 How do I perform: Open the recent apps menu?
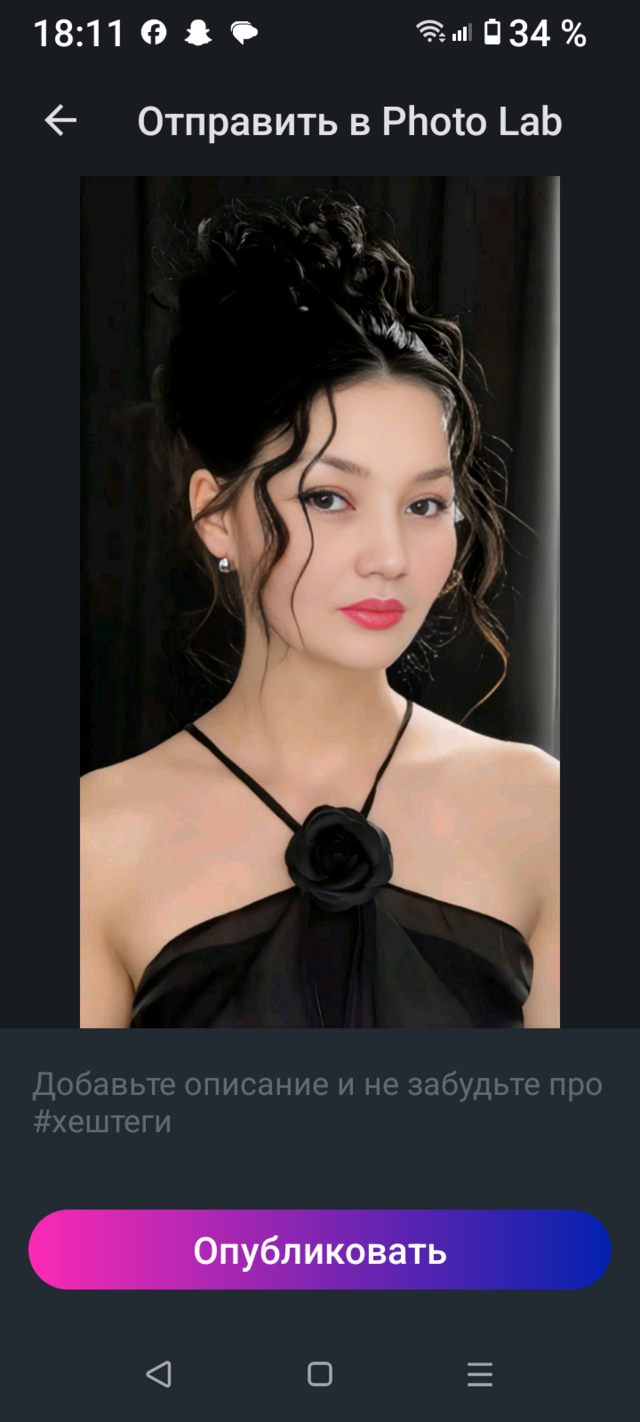point(480,1374)
